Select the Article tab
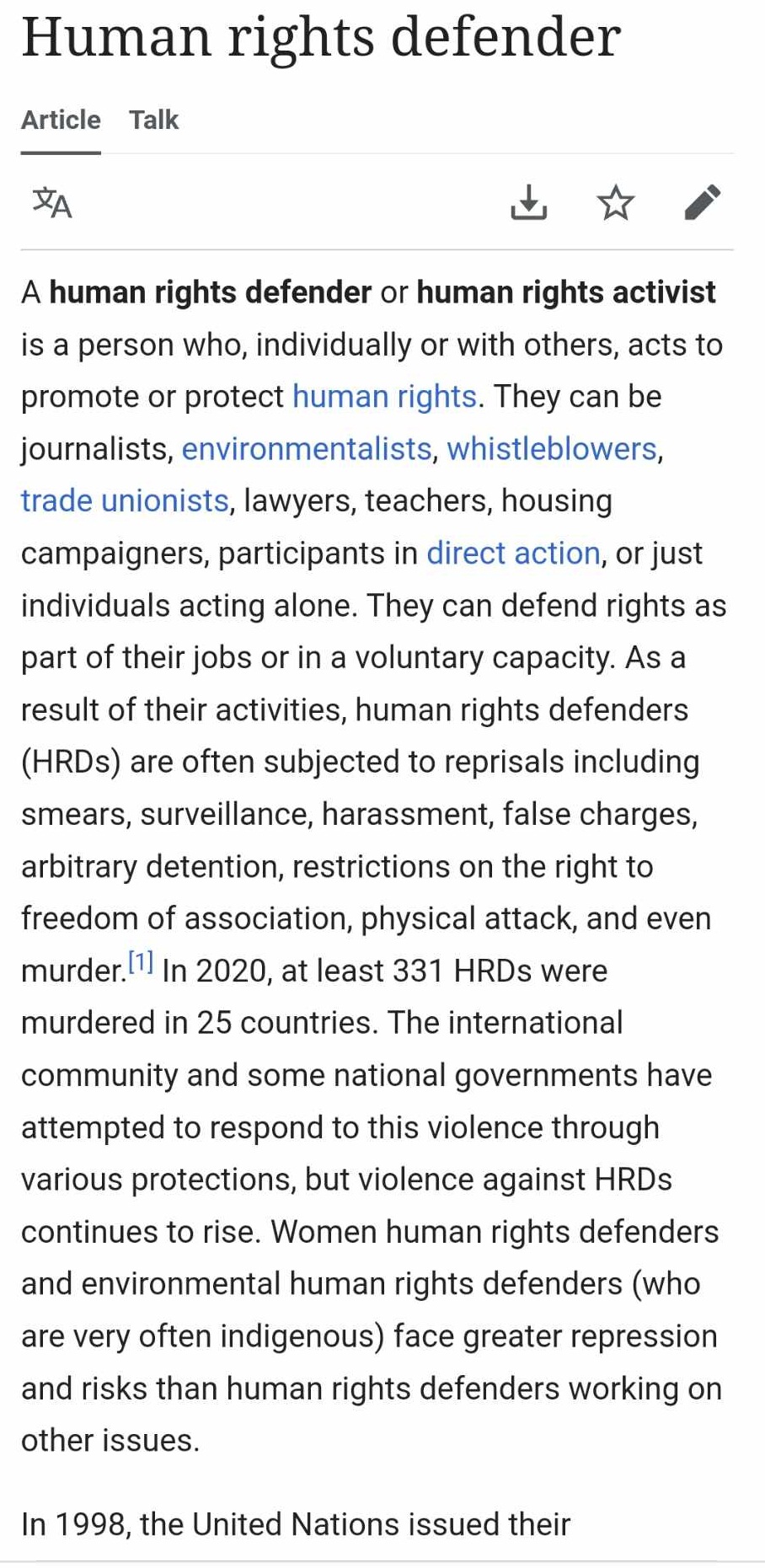Image resolution: width=765 pixels, height=1568 pixels. click(61, 120)
